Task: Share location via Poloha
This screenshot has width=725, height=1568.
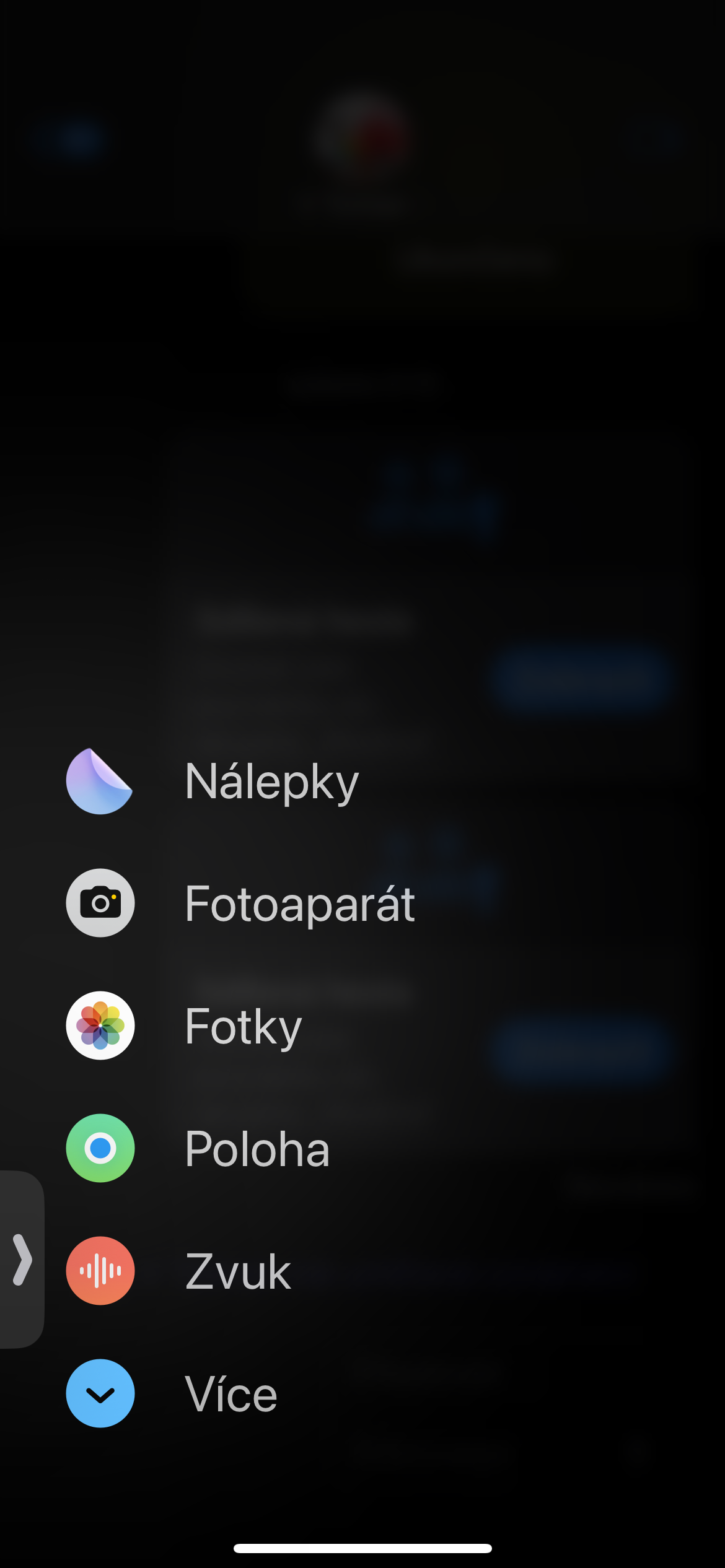Action: point(197,1149)
